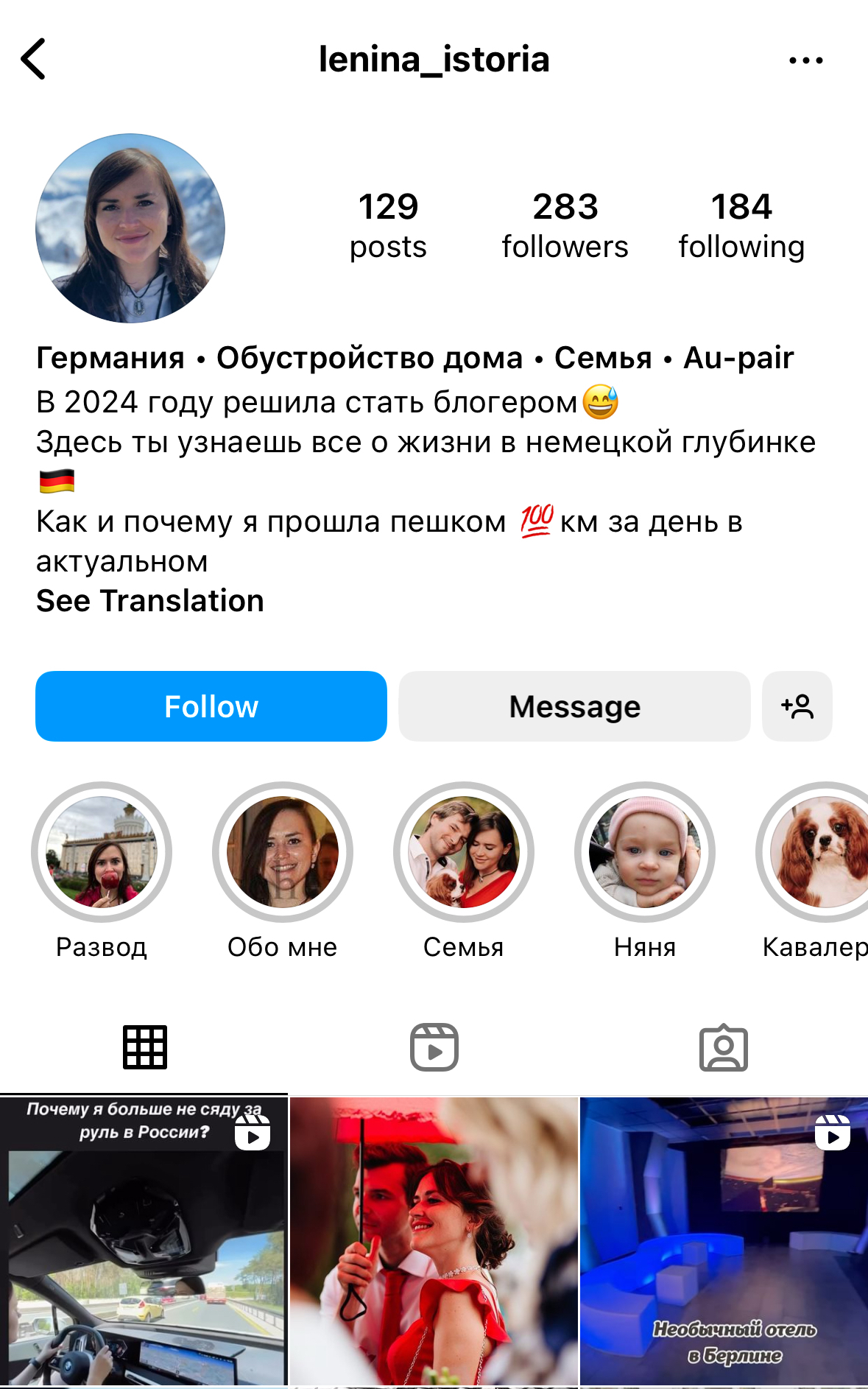Open the 283 followers list
Screen dimensions: 868x1389
[x=565, y=225]
